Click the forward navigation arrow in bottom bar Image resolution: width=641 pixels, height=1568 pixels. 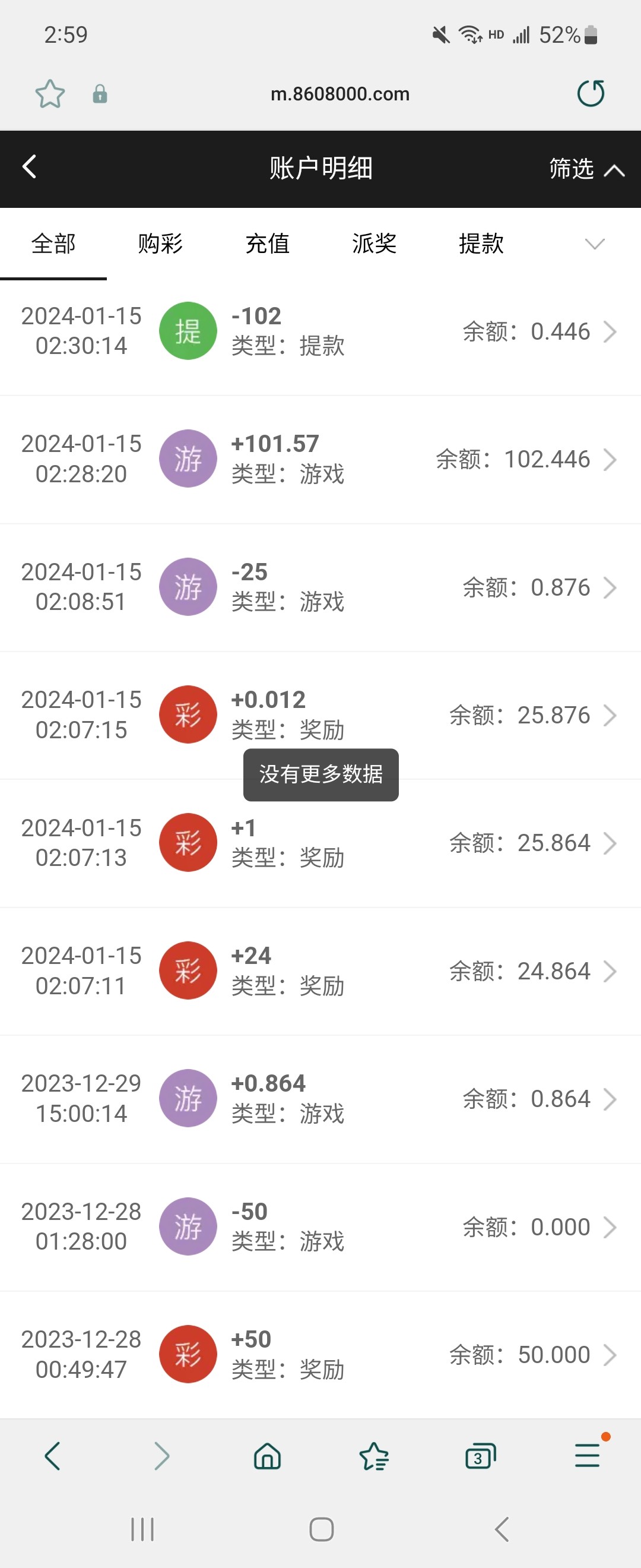tap(161, 1456)
